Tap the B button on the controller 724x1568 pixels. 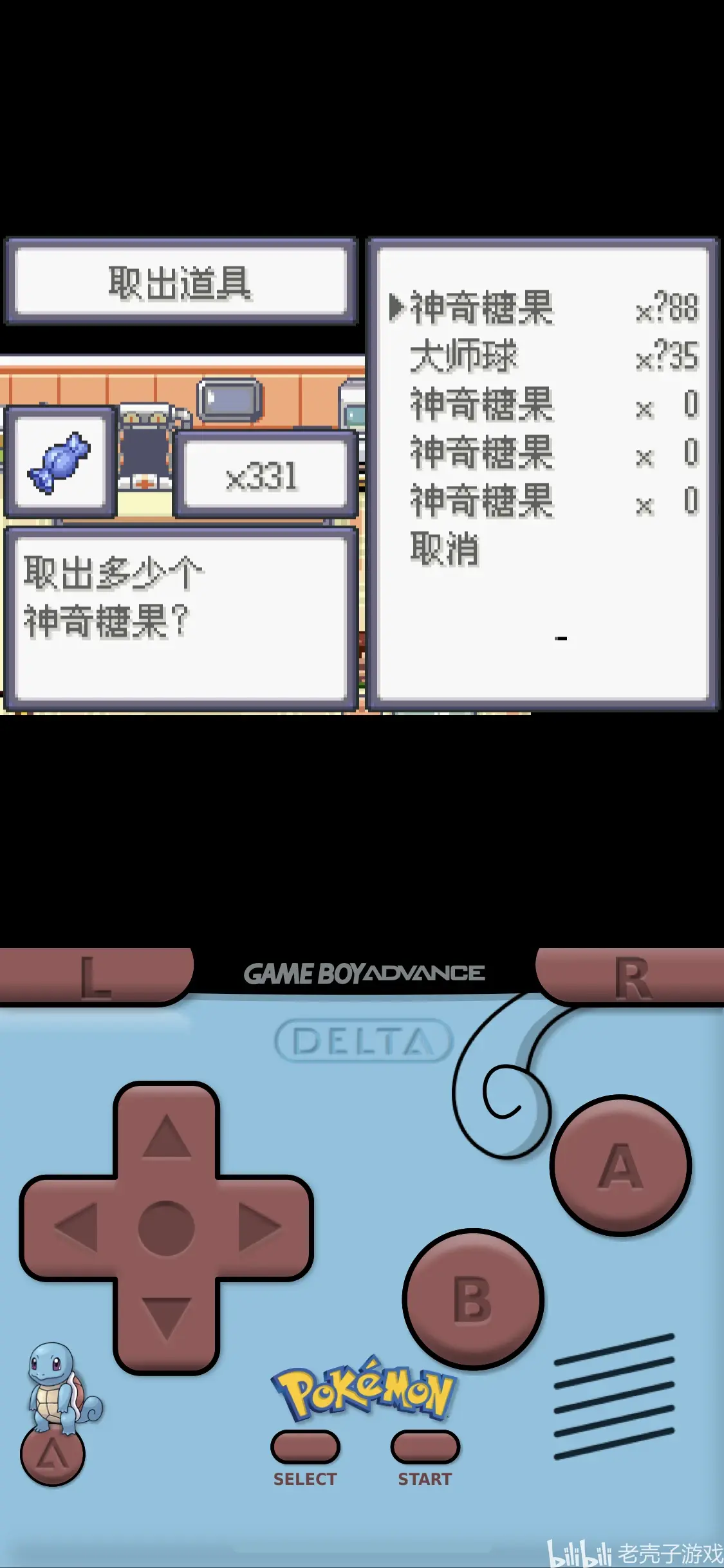pos(473,1299)
